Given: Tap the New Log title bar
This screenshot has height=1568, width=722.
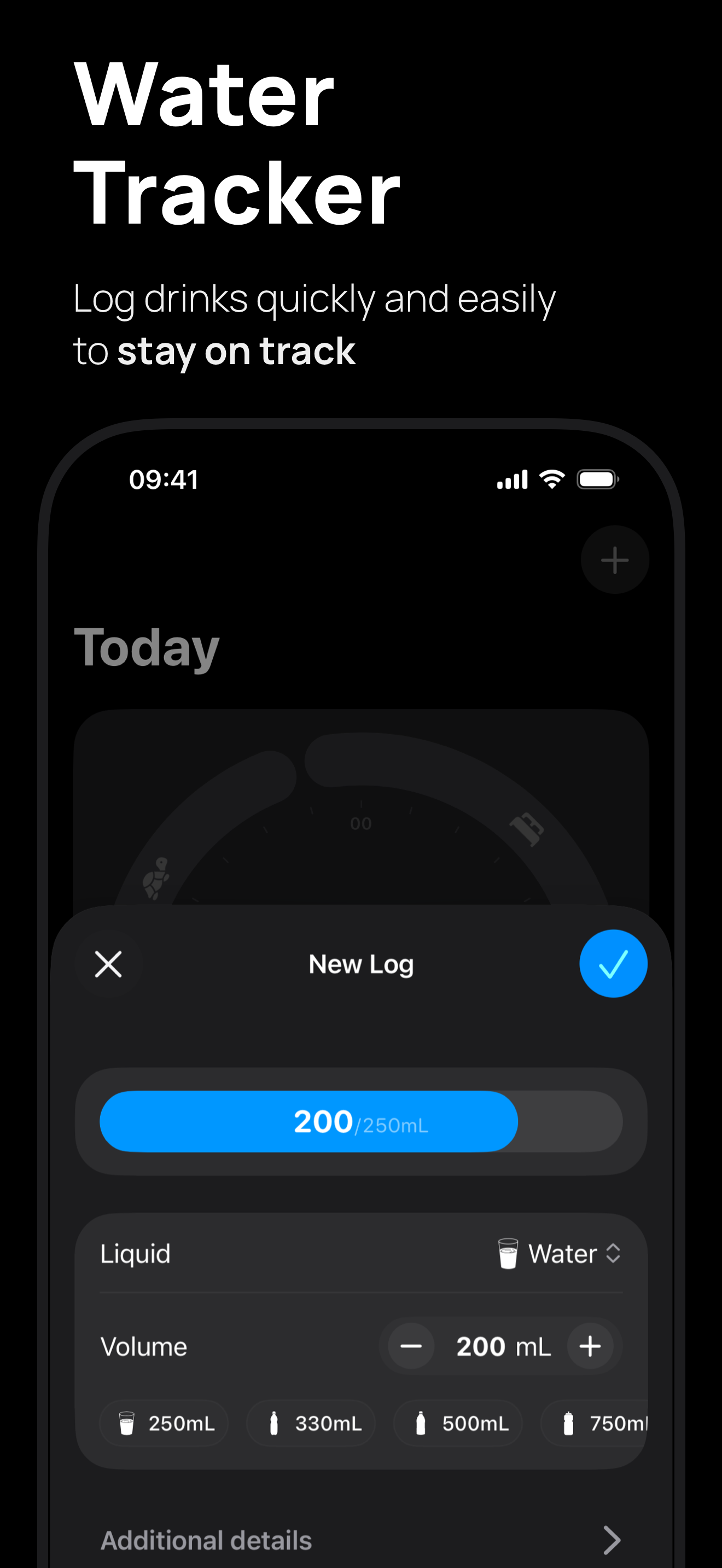Looking at the screenshot, I should click(x=360, y=964).
